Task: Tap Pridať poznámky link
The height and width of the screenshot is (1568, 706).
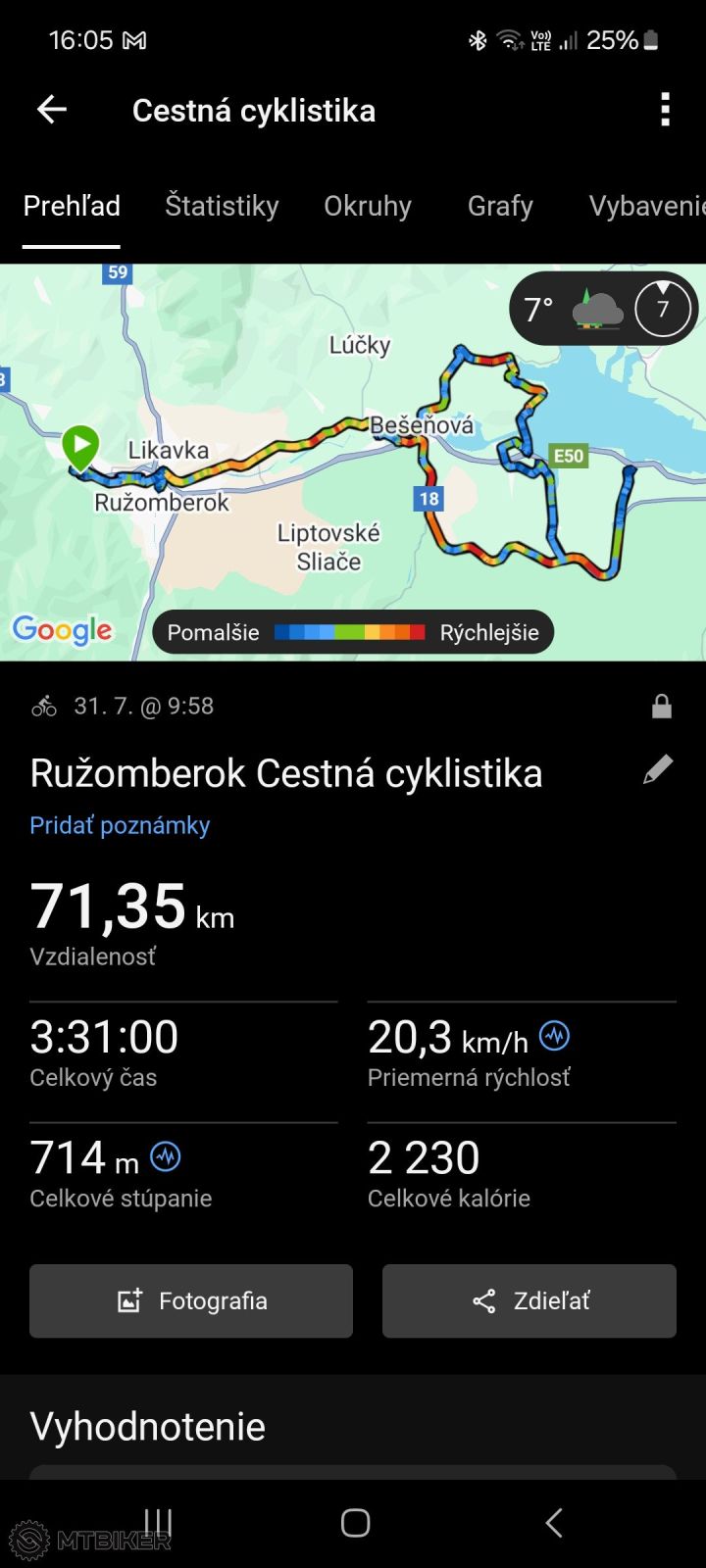Action: [x=120, y=825]
